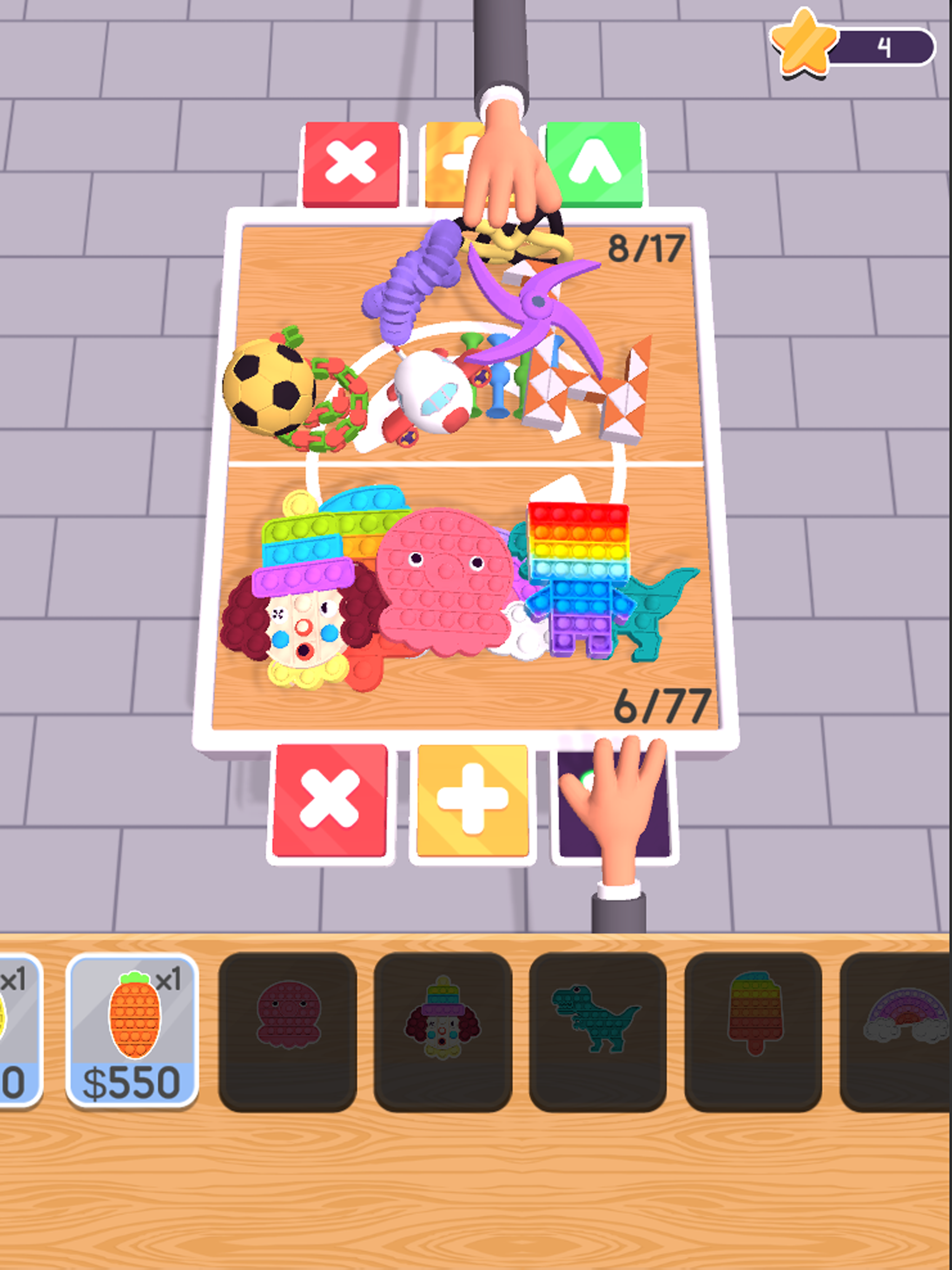Select the octopus pop-it slot

(x=288, y=1031)
